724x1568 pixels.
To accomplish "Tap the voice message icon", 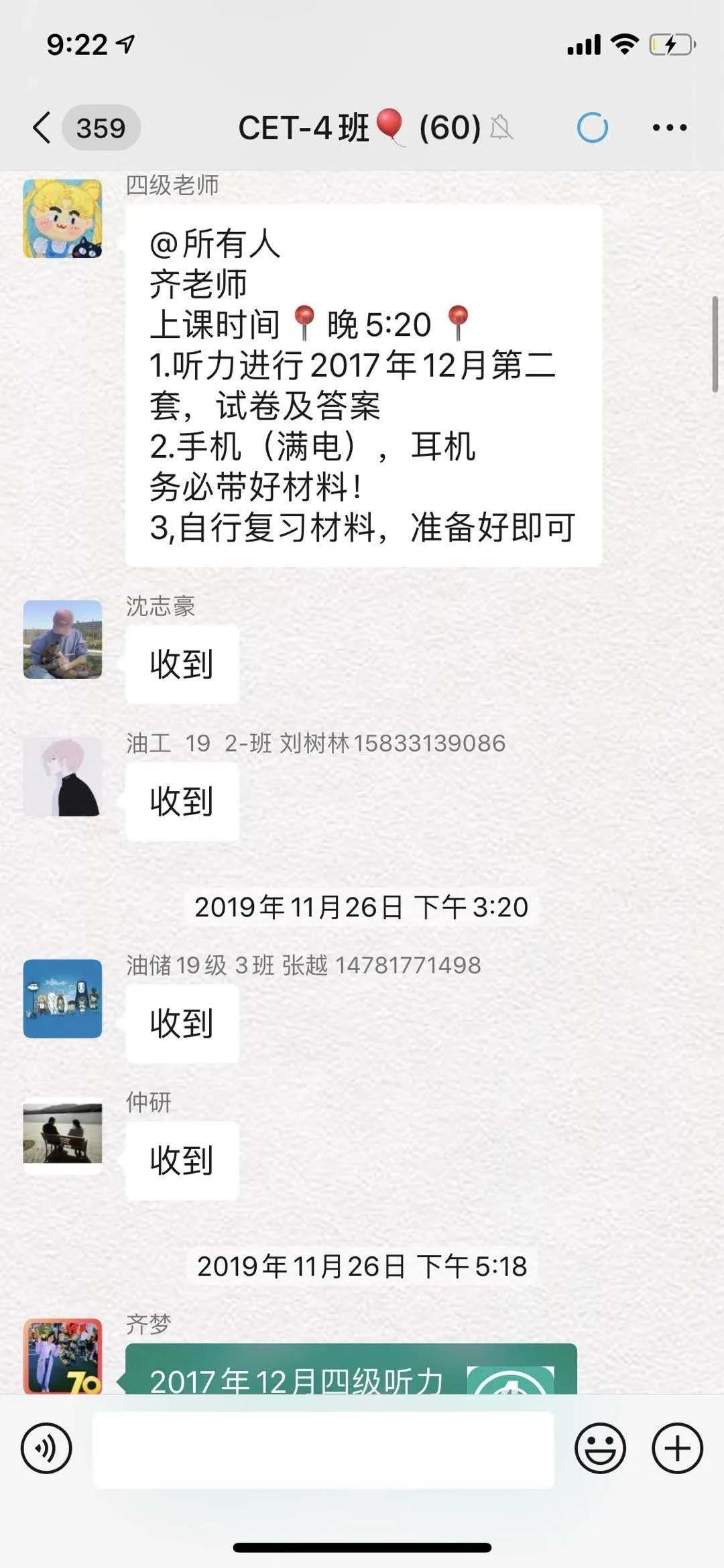I will click(x=46, y=1448).
